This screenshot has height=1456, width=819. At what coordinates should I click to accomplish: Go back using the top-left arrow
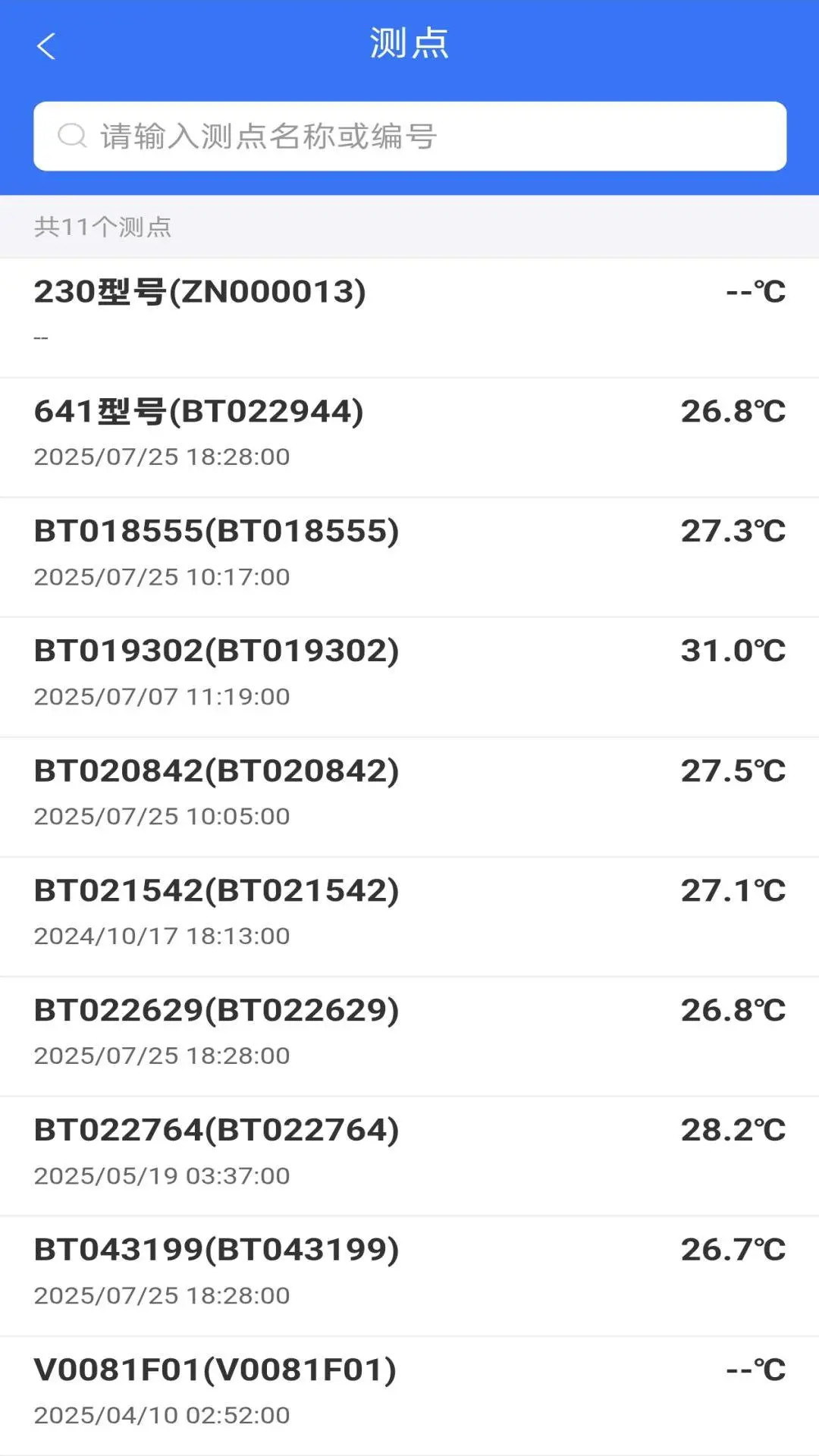pyautogui.click(x=47, y=45)
